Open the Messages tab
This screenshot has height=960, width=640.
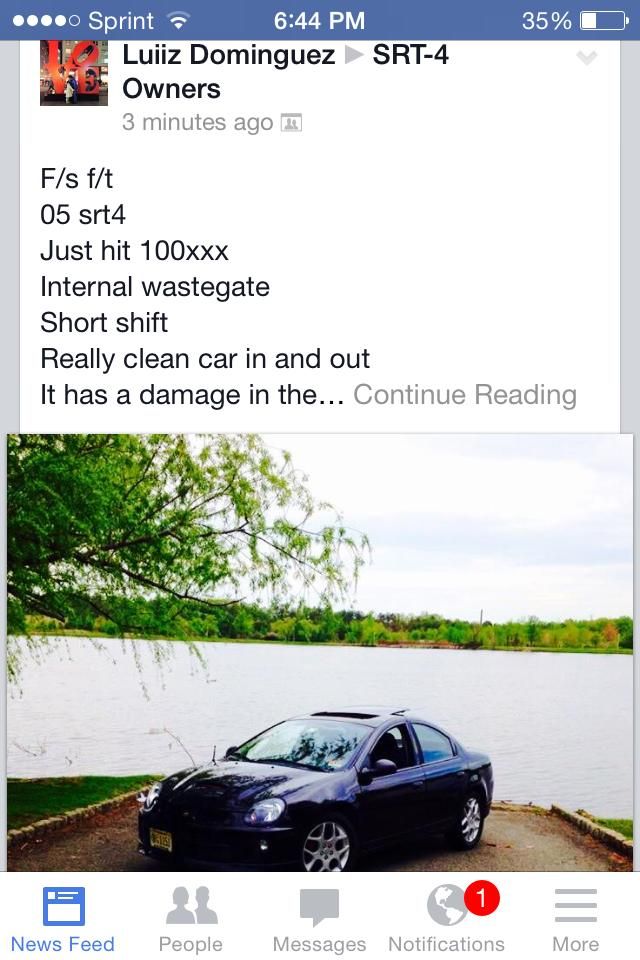319,918
